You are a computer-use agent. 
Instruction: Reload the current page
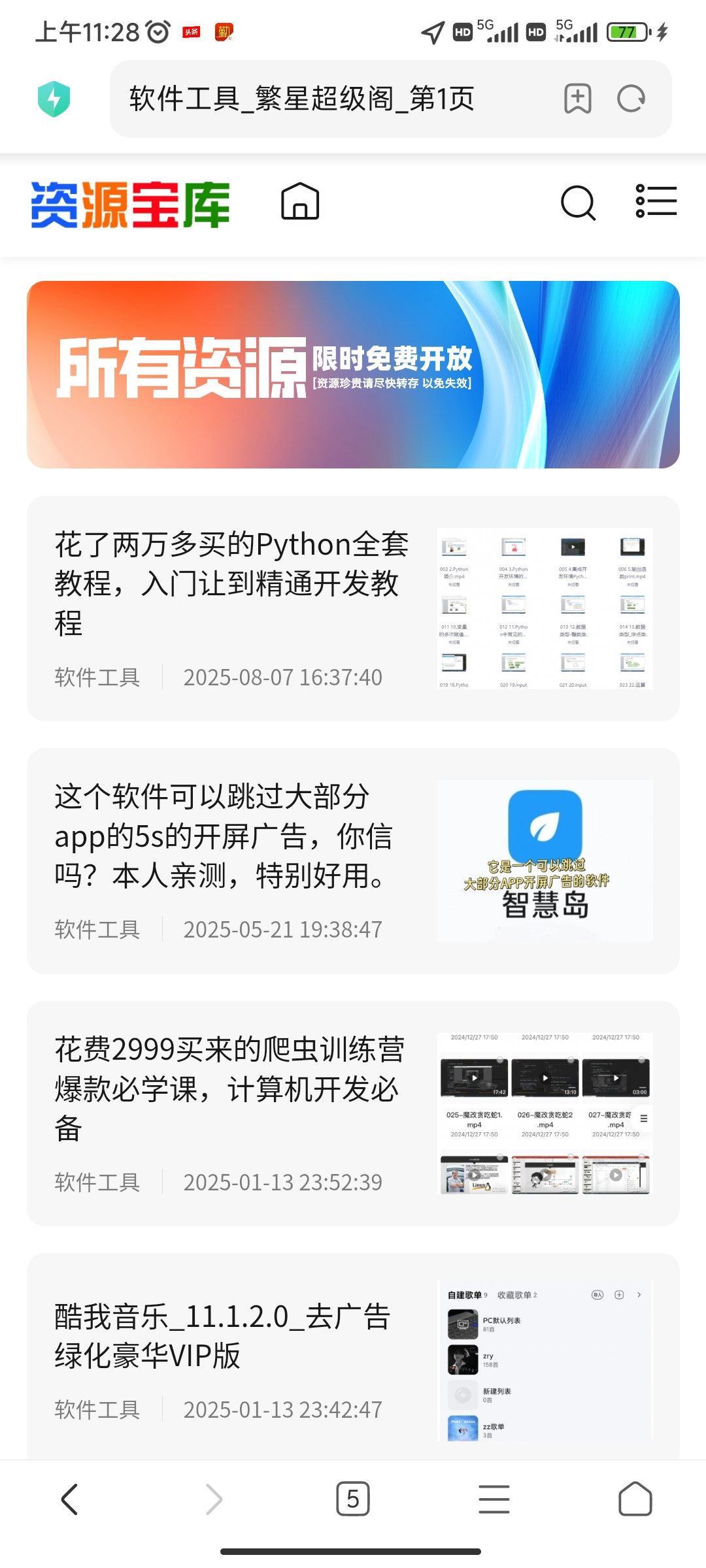click(x=631, y=99)
